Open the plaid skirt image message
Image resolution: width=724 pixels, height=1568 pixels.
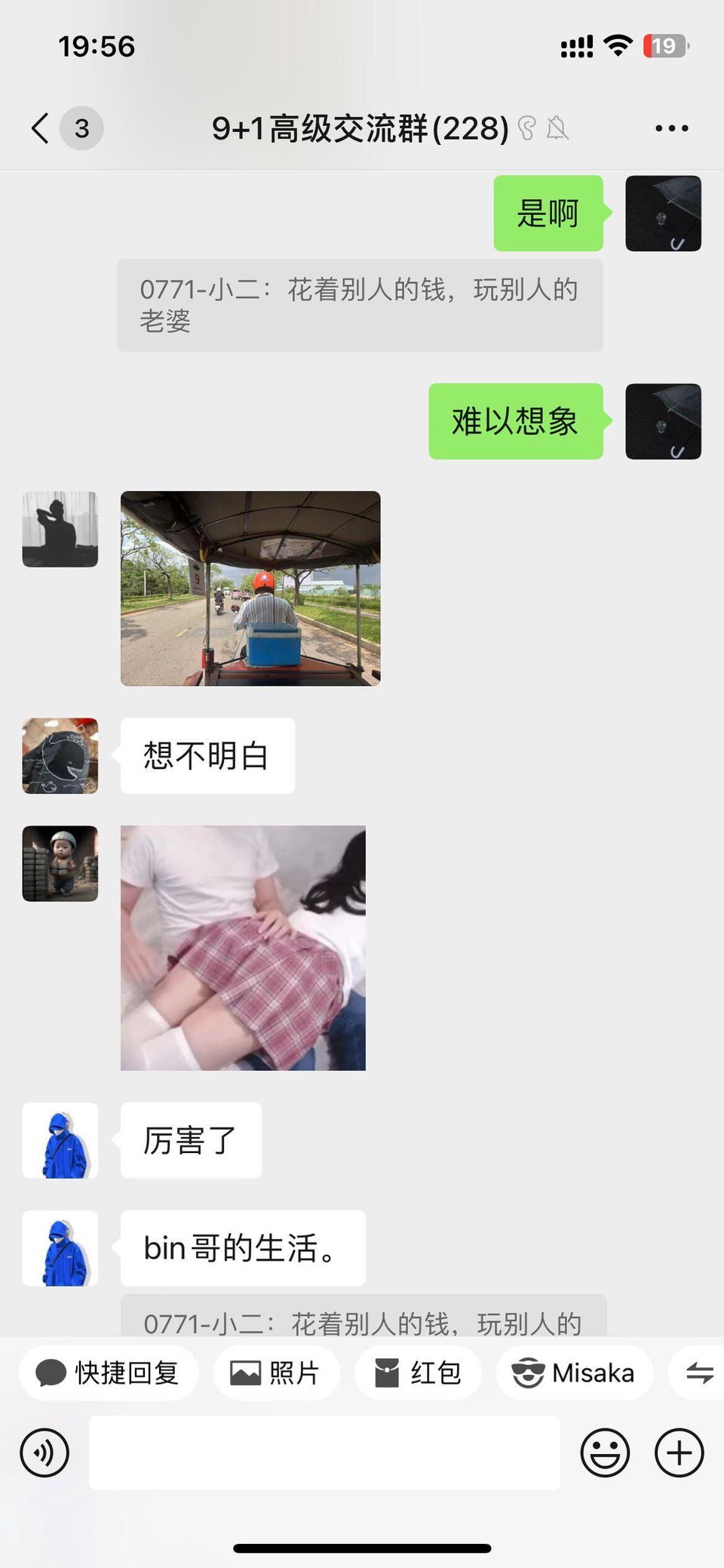click(243, 948)
